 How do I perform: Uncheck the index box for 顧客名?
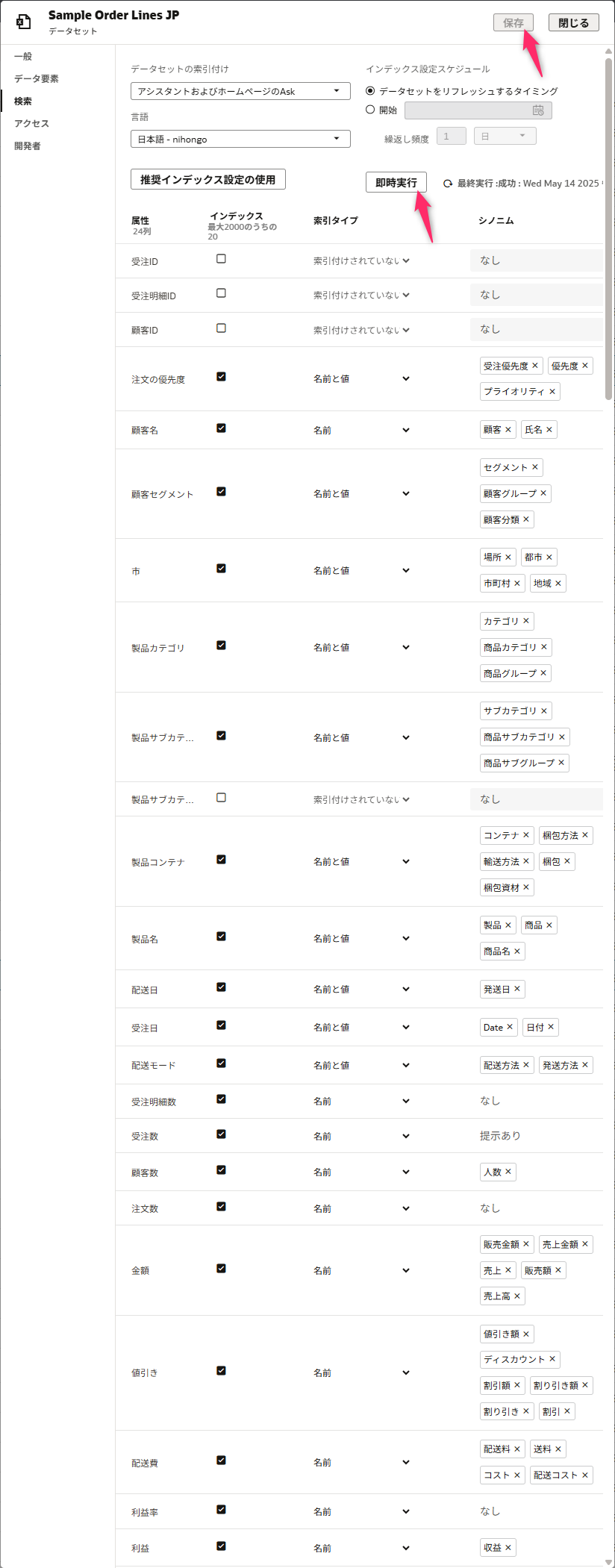click(221, 428)
